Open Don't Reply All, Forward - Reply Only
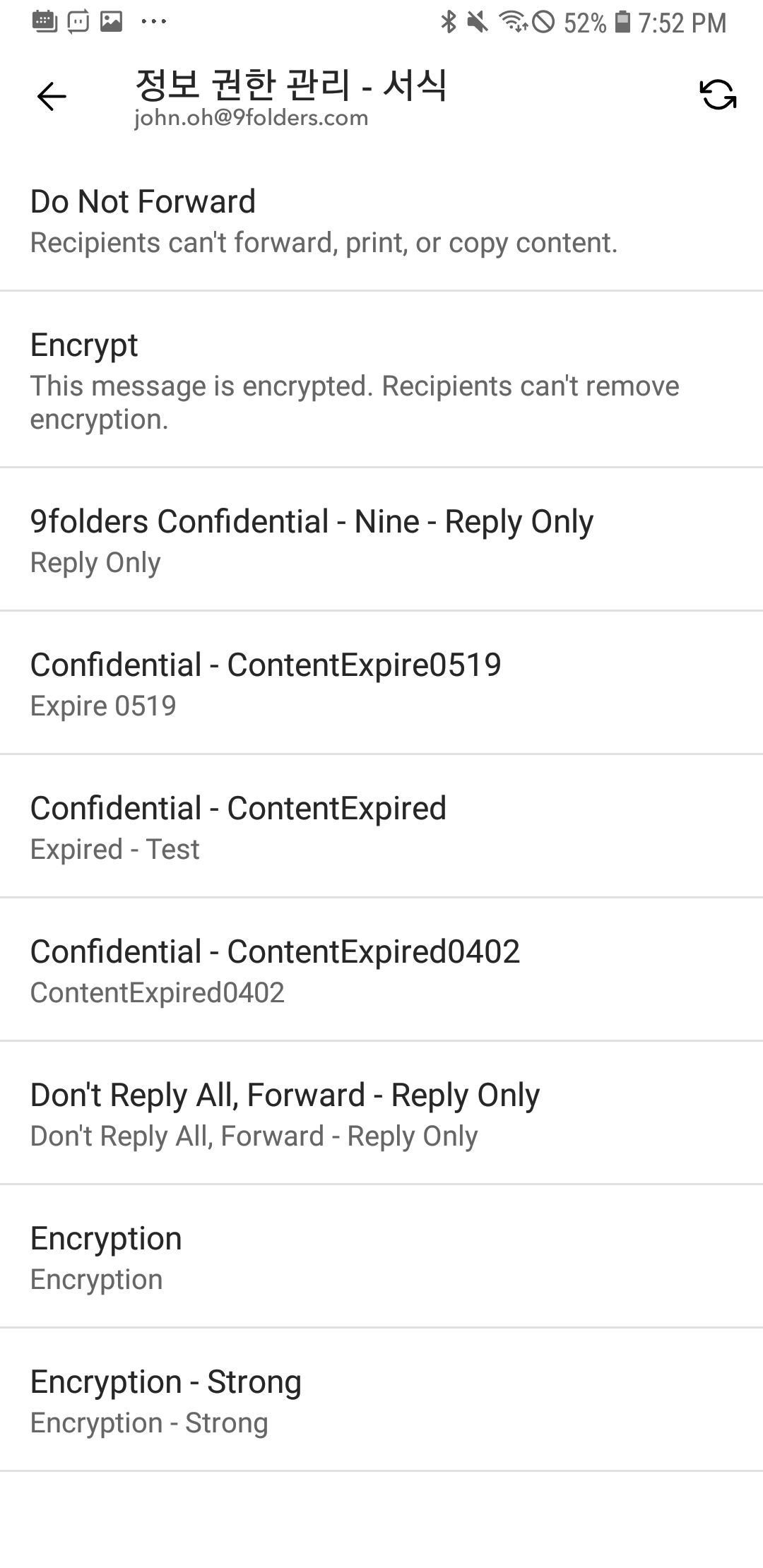This screenshot has width=763, height=1568. [x=381, y=1113]
